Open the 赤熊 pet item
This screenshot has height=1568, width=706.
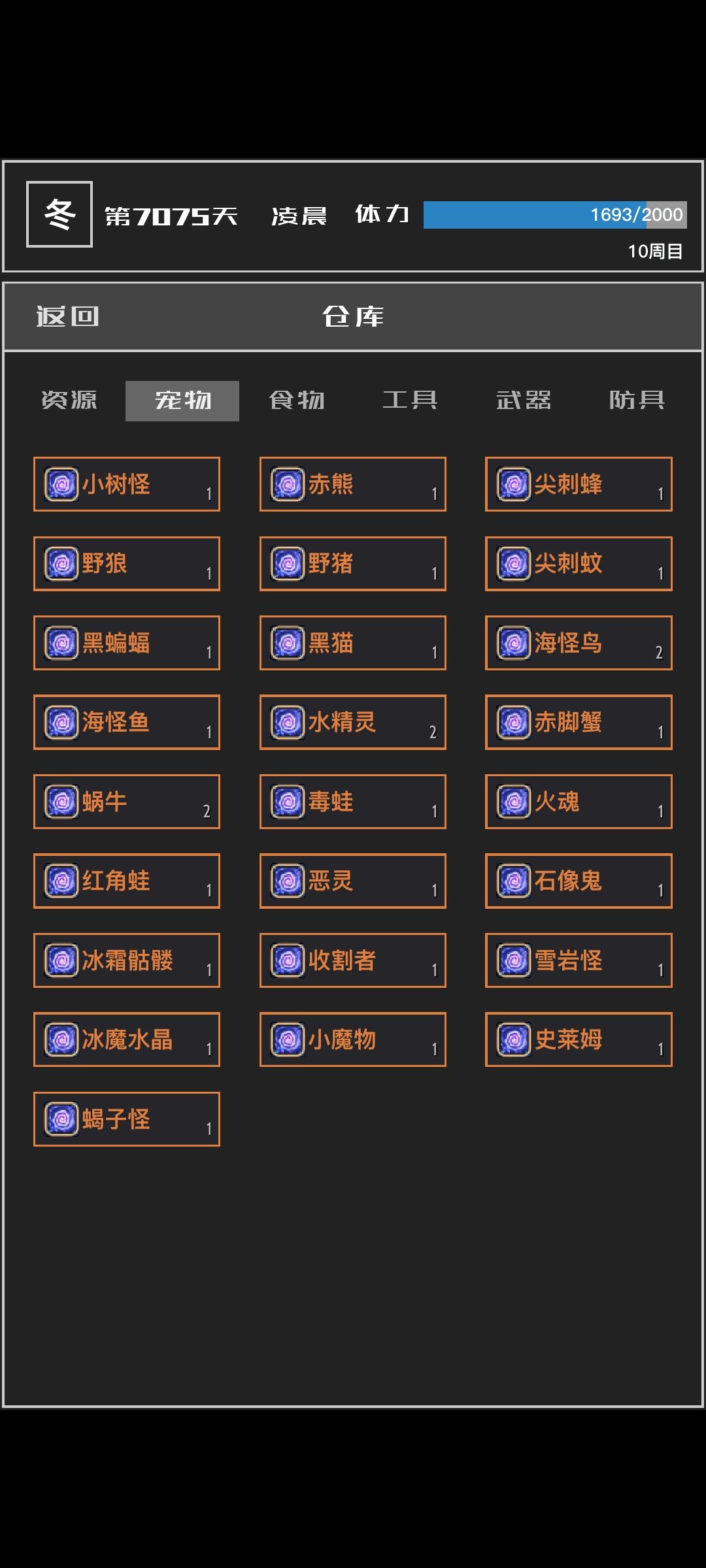pyautogui.click(x=288, y=483)
